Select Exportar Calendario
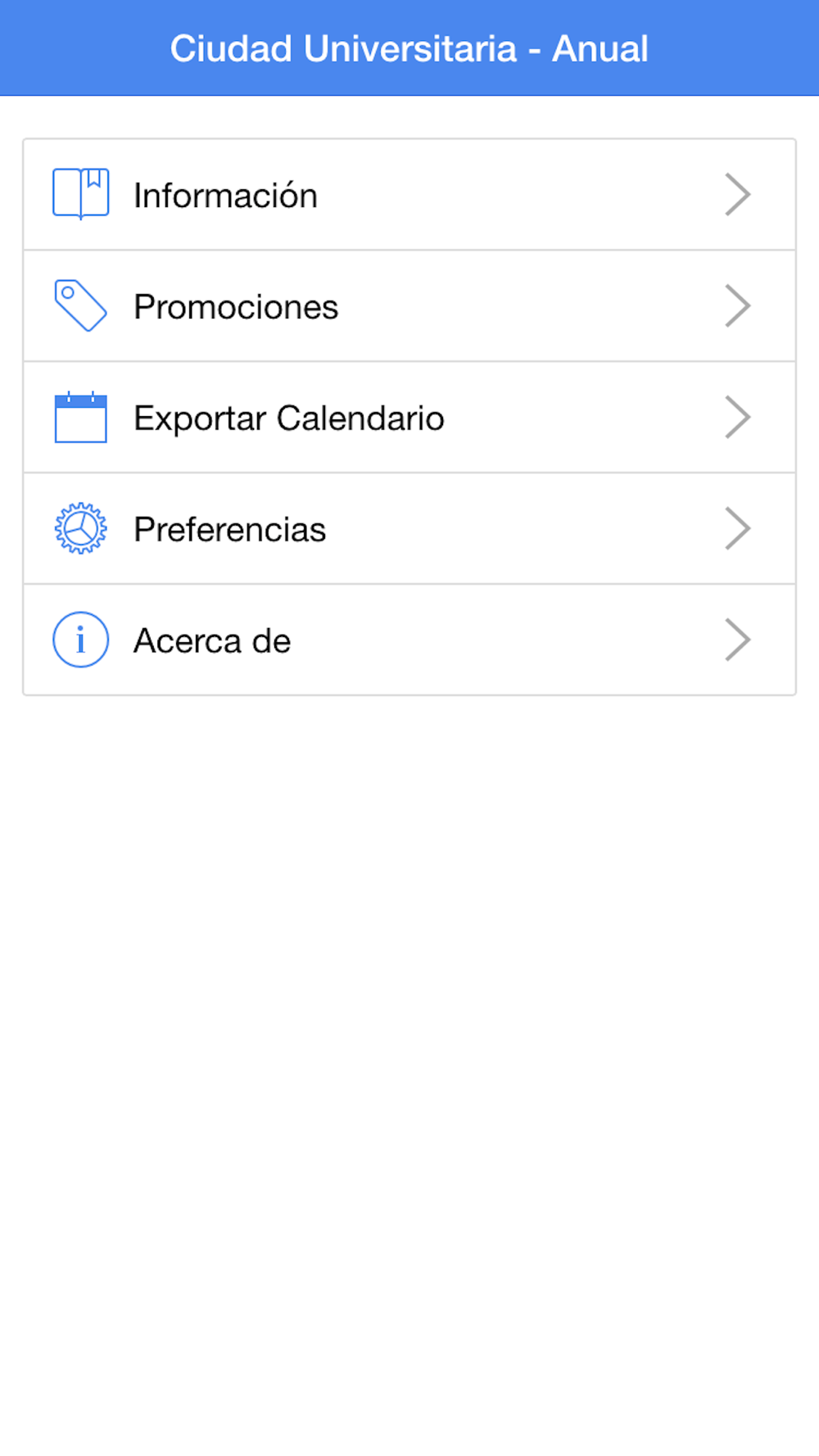819x1456 pixels. (x=409, y=418)
